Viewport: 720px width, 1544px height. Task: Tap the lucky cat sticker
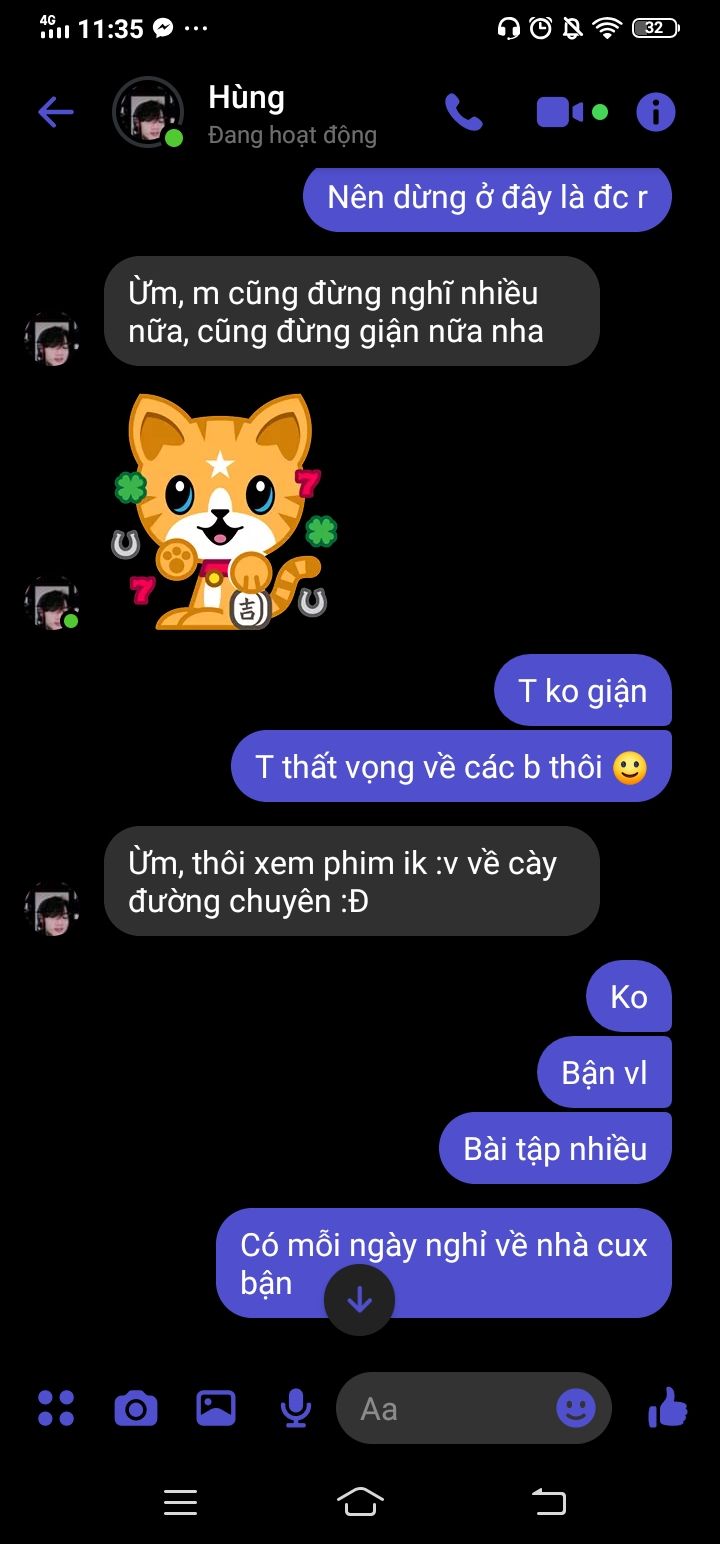220,512
